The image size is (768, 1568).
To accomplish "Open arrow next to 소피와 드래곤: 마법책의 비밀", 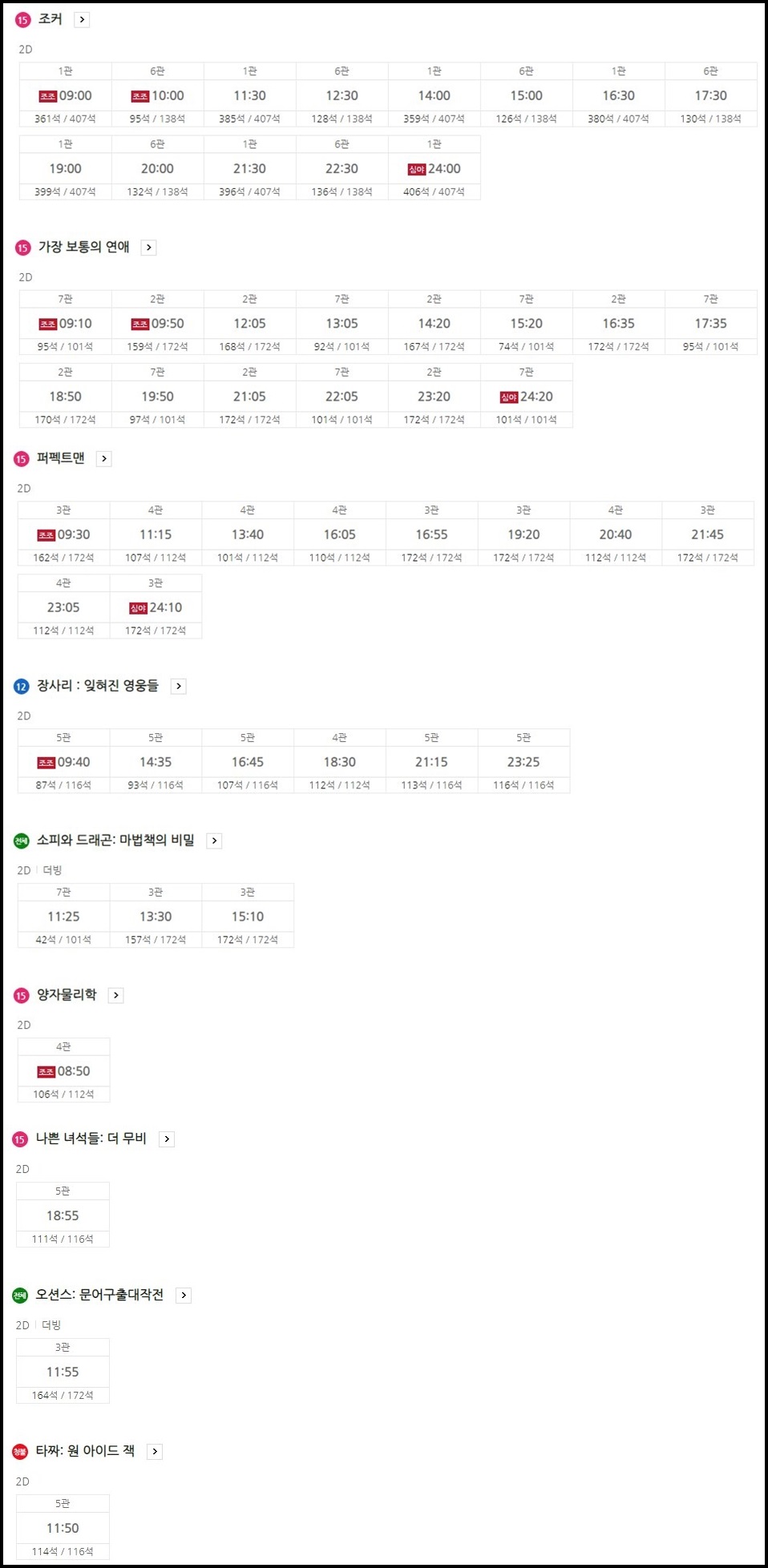I will point(214,841).
